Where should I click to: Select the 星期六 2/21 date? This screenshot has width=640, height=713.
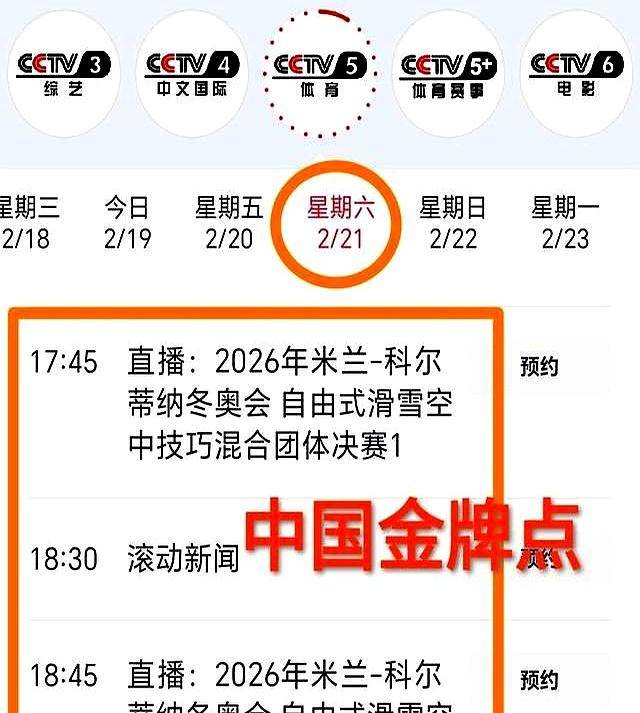coord(341,223)
